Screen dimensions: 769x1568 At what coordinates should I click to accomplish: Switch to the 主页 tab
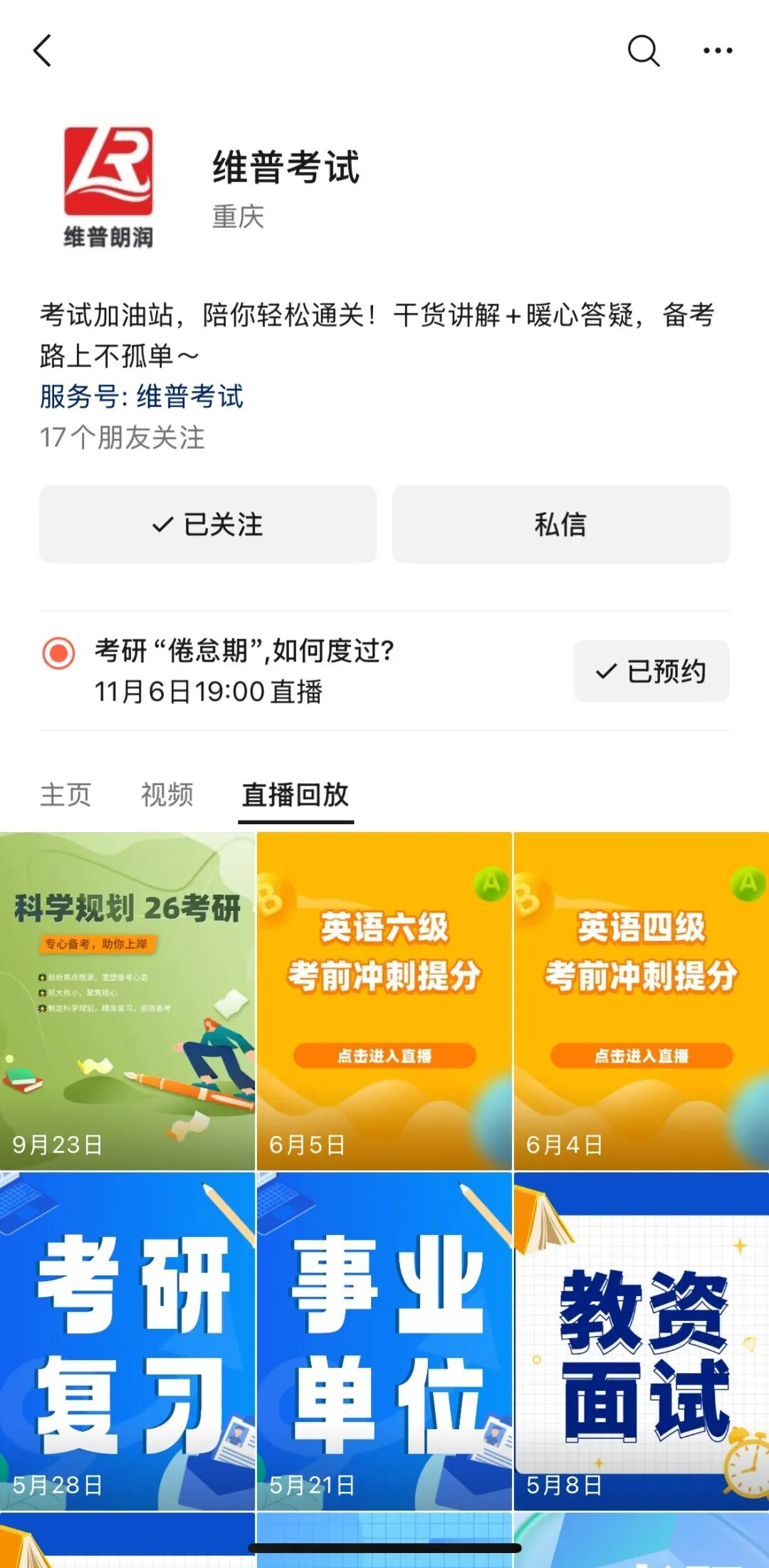(x=66, y=794)
